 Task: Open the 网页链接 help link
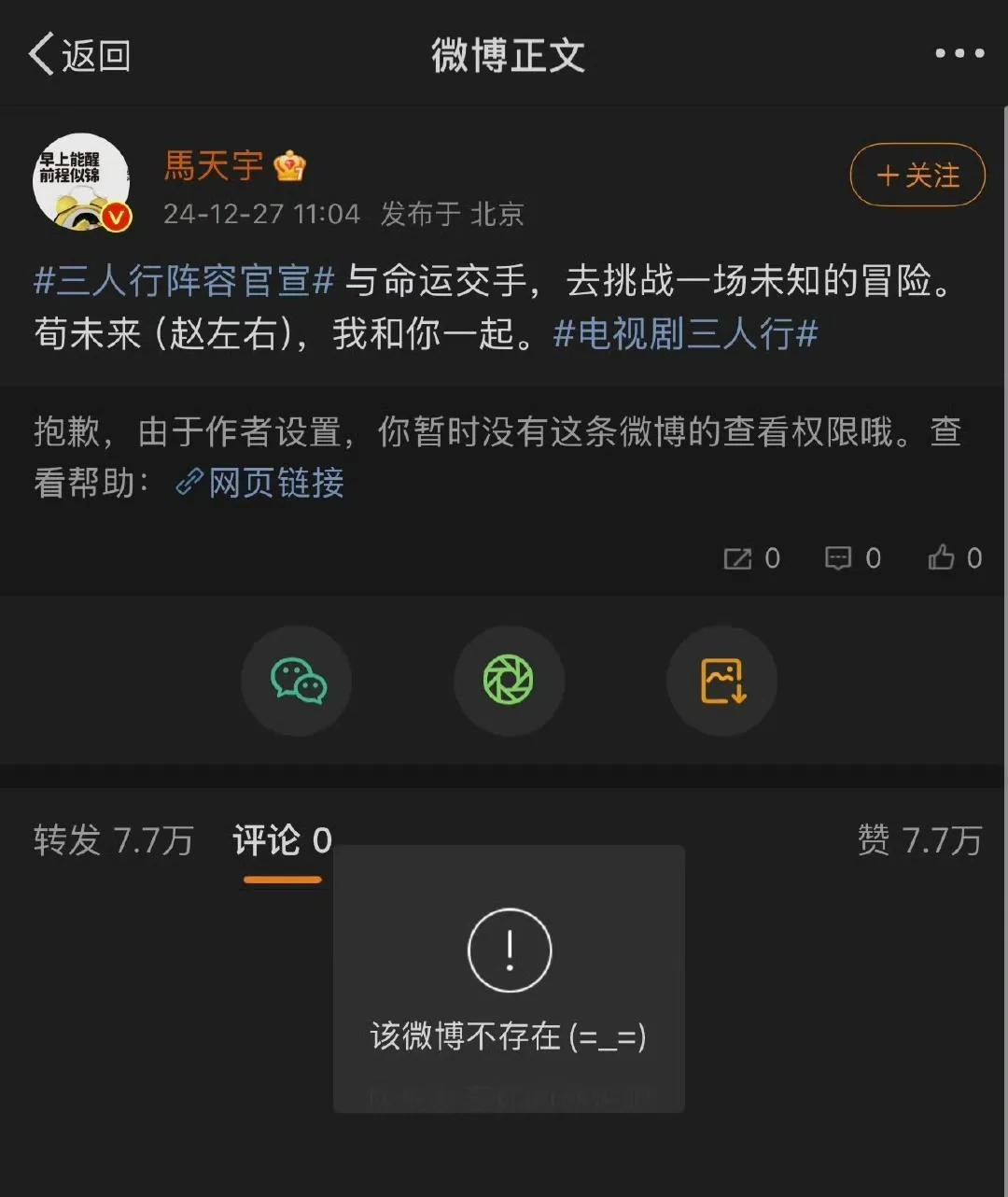(x=260, y=483)
